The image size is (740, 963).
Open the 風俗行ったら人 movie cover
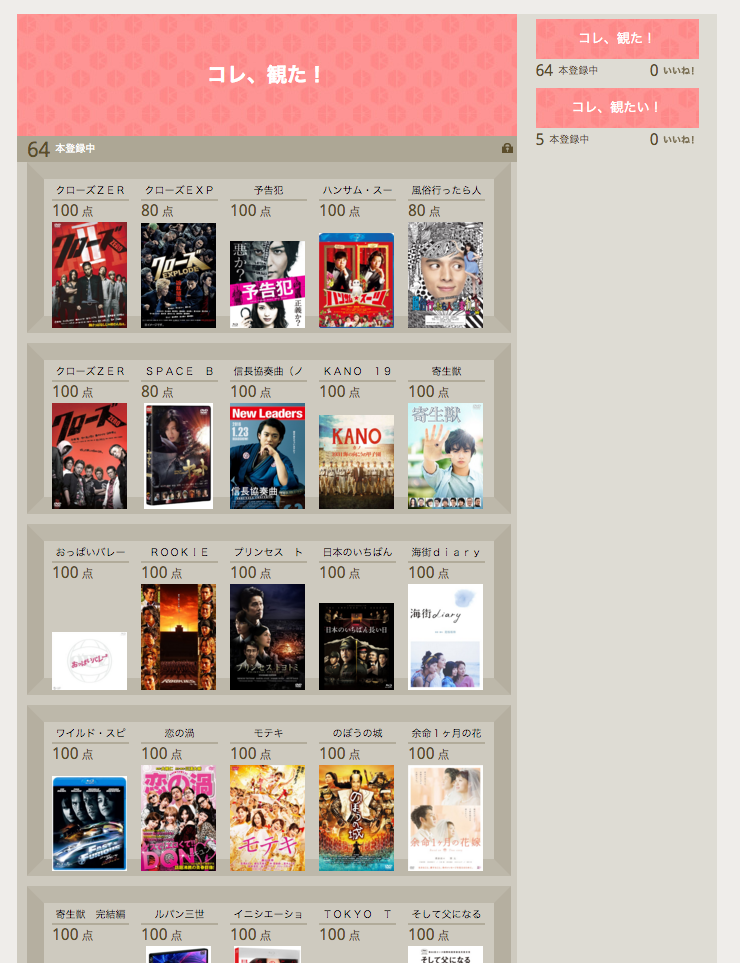(x=445, y=275)
